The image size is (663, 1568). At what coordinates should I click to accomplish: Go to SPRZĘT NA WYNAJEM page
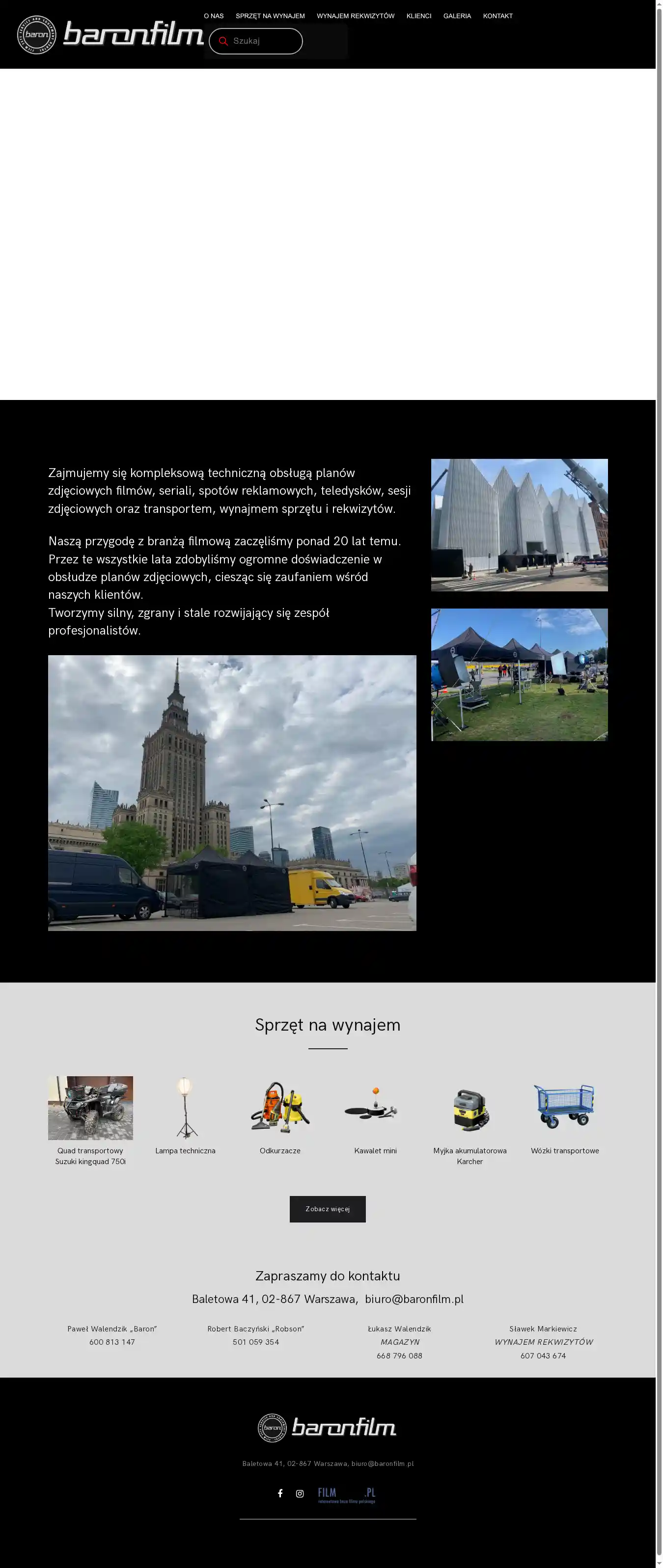[270, 16]
